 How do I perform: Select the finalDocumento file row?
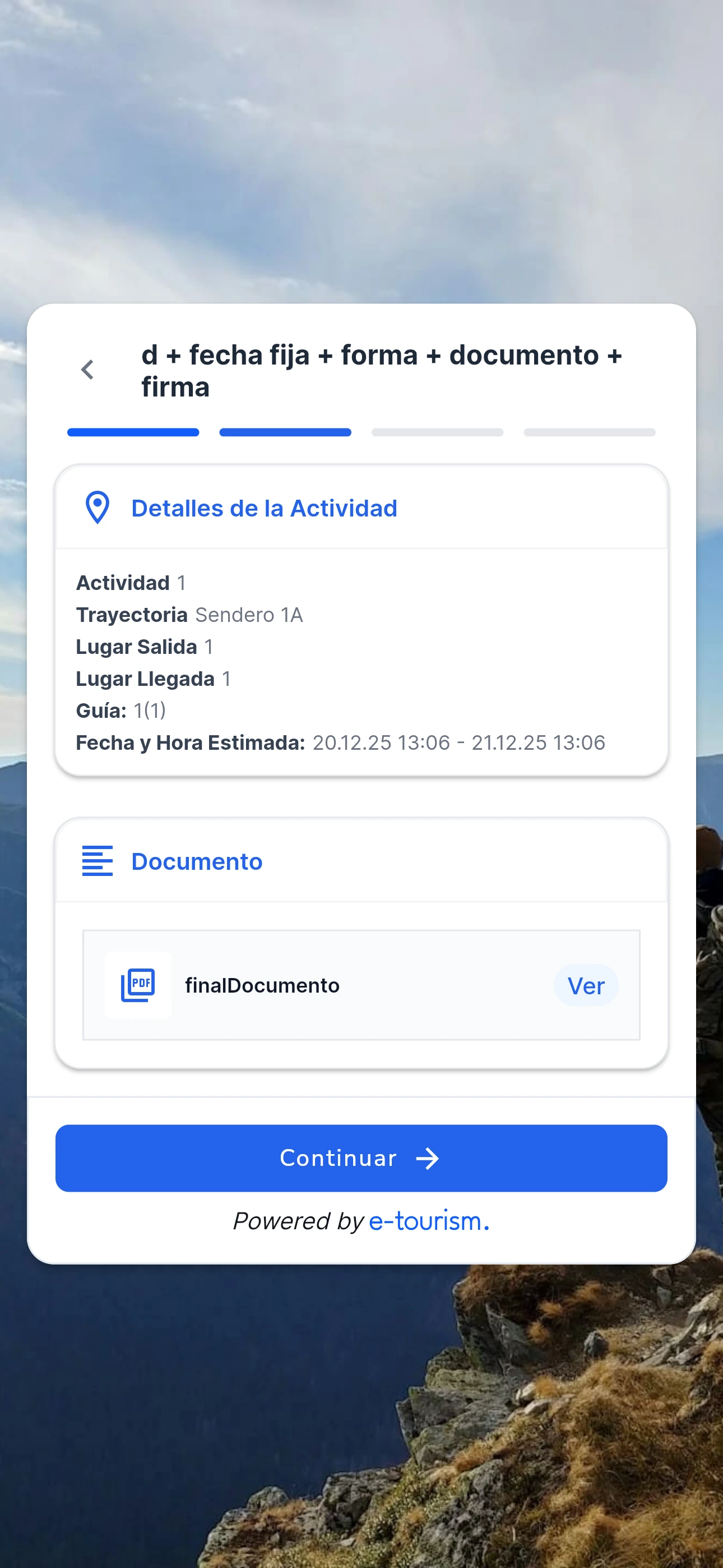361,985
